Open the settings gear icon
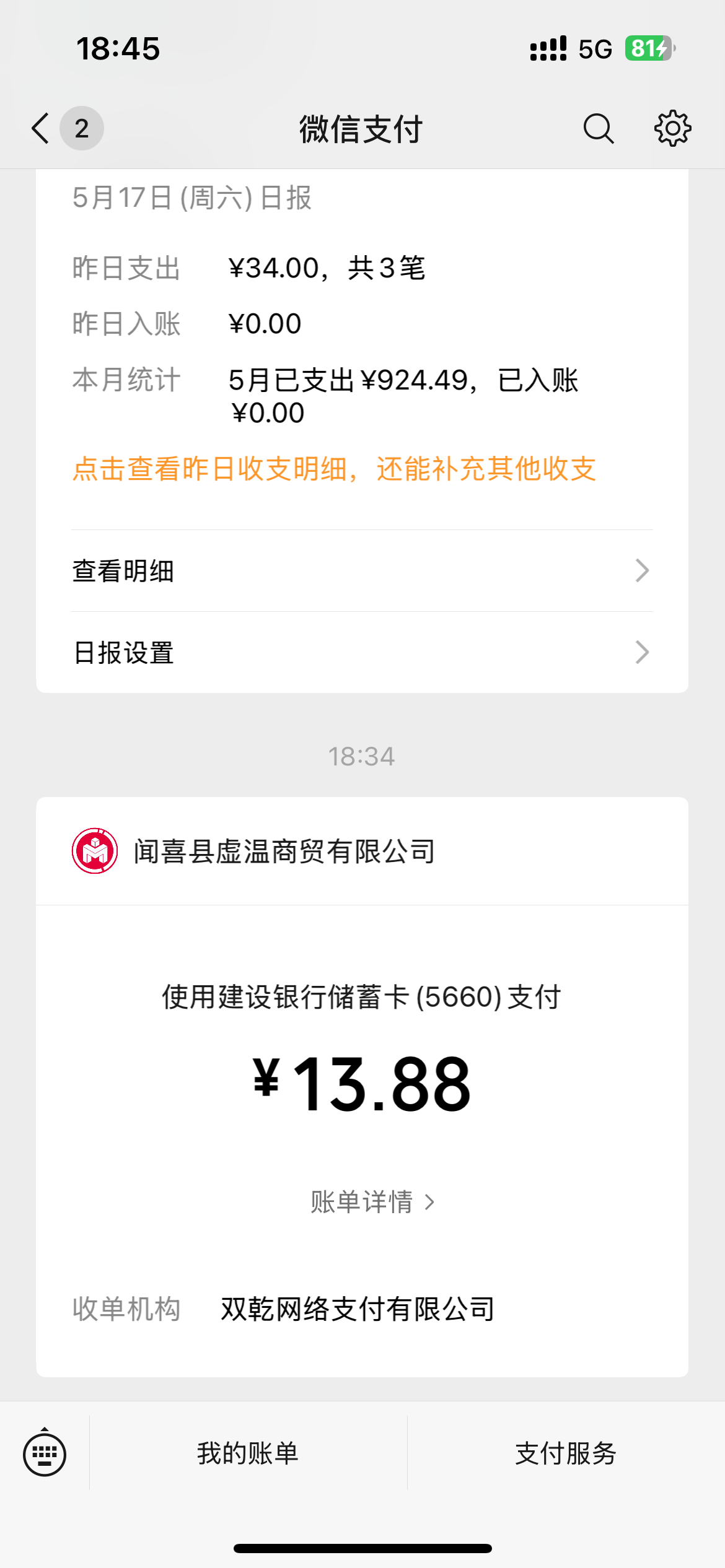Screen dimensions: 725x1568 pyautogui.click(x=672, y=128)
